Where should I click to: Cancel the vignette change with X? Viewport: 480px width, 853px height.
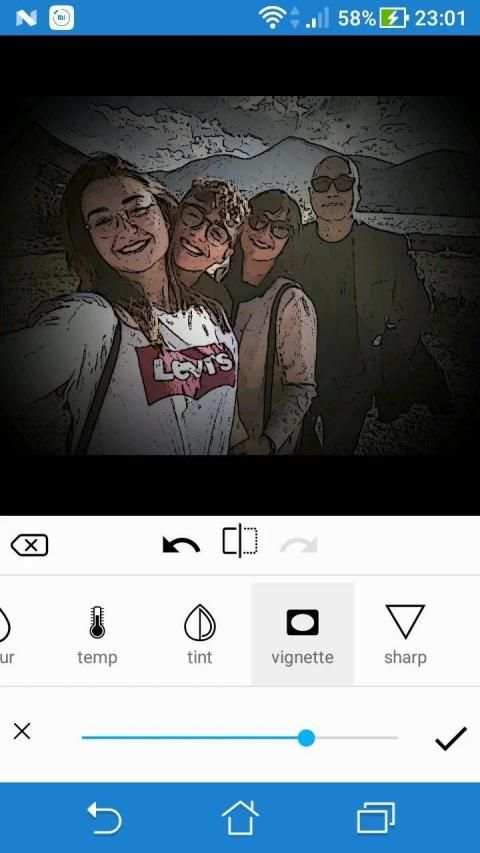point(22,732)
